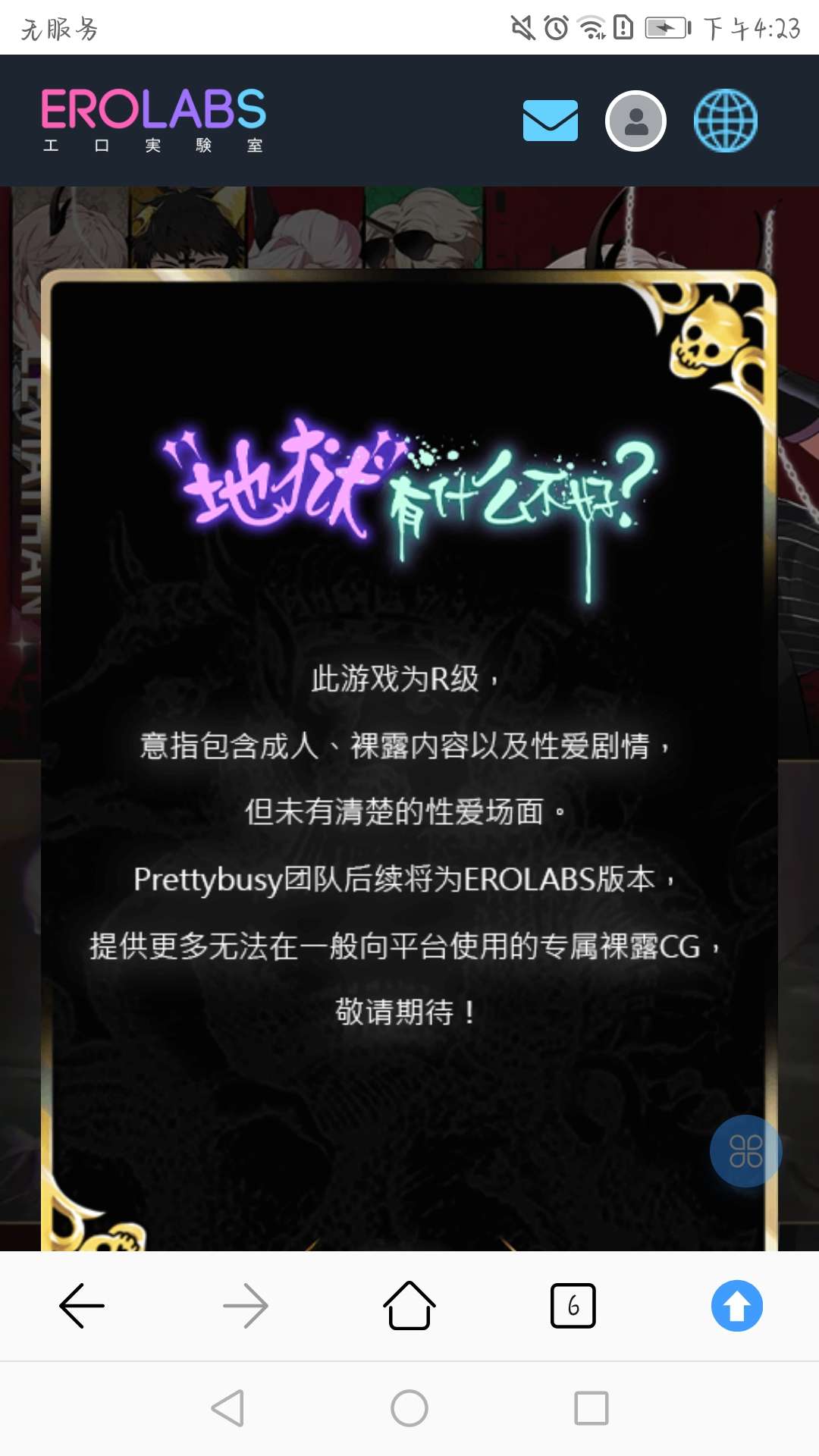Viewport: 819px width, 1456px height.
Task: Open the user account profile icon
Action: pyautogui.click(x=635, y=121)
